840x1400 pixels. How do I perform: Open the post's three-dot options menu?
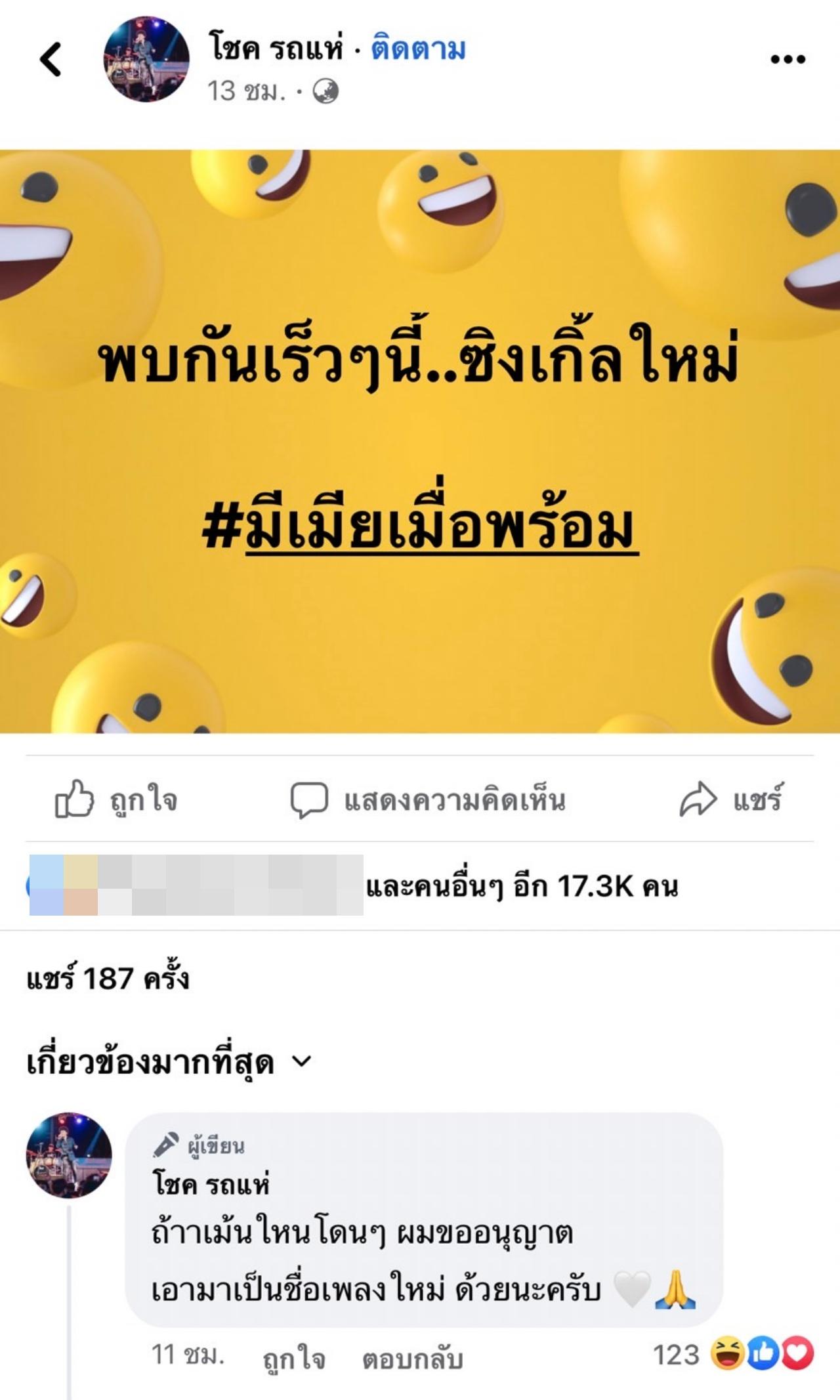pyautogui.click(x=787, y=60)
